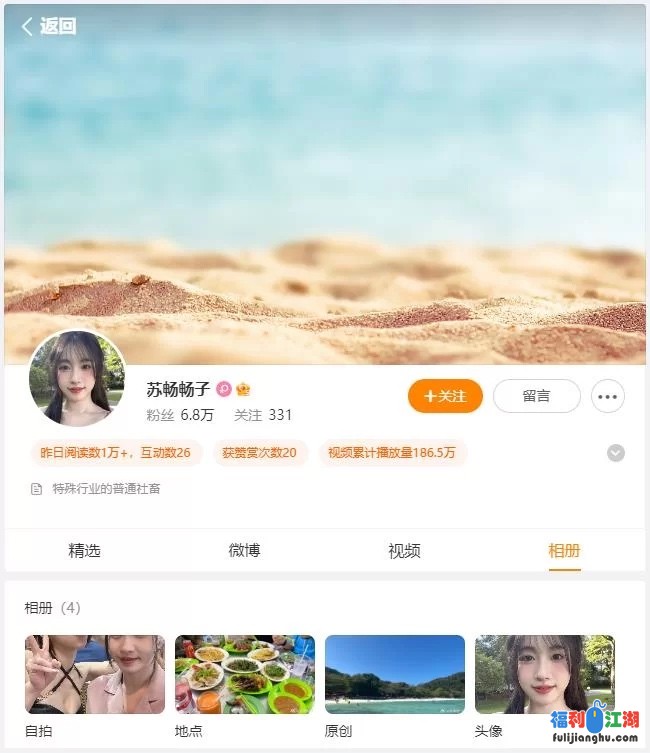Screen dimensions: 650x753
Task: Open the 头像 album
Action: pyautogui.click(x=544, y=674)
